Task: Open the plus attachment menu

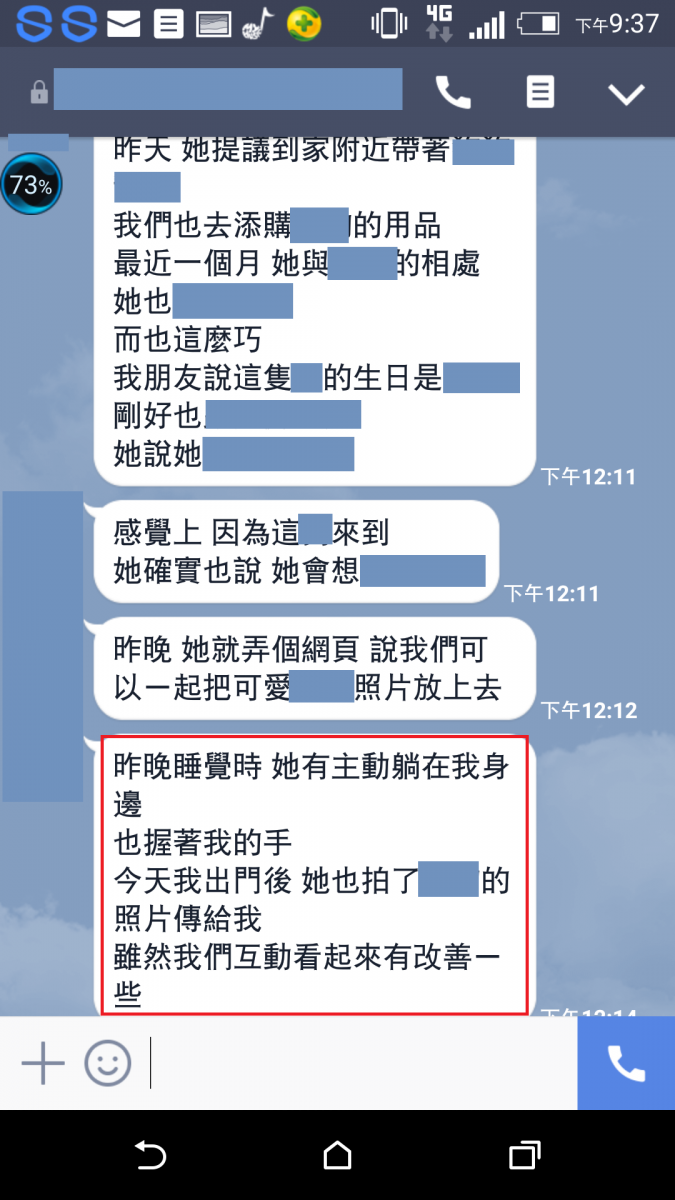Action: point(43,1064)
